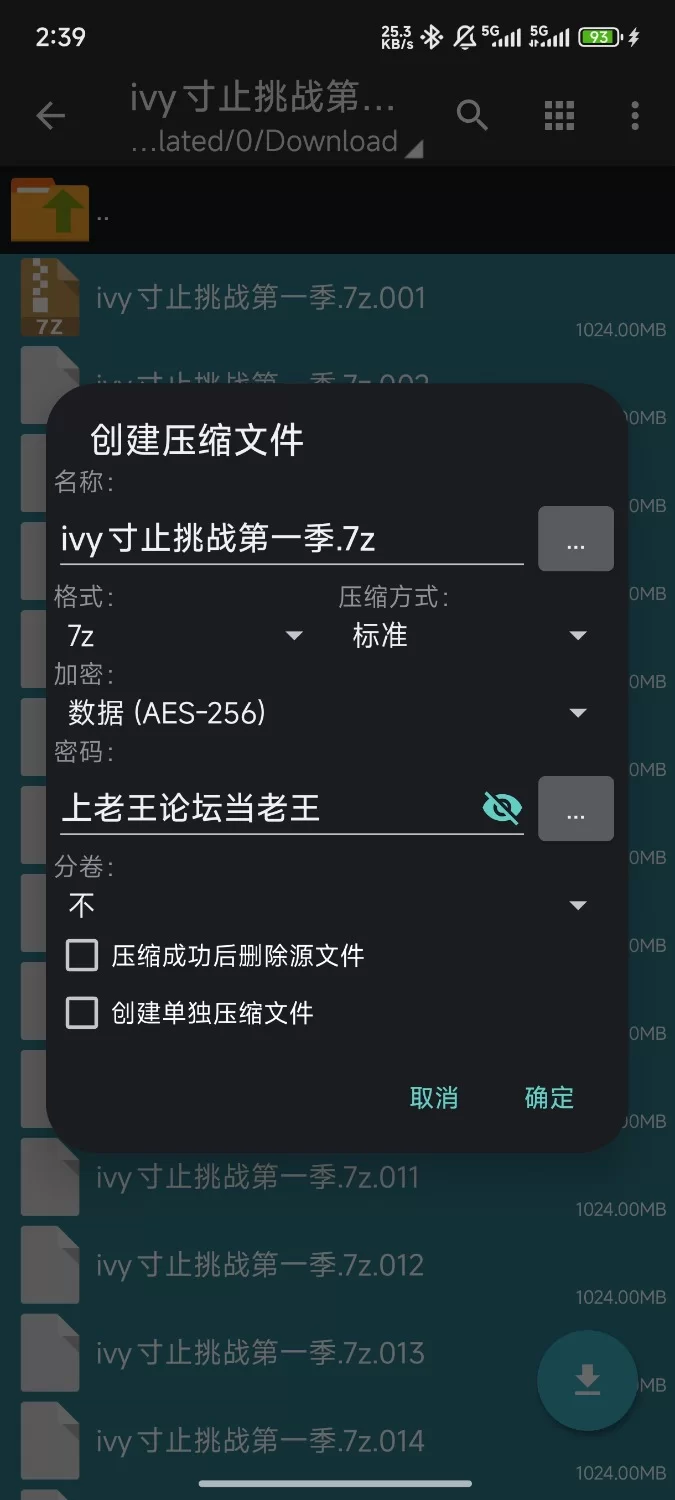Tap the browse button beside the name field

coord(576,540)
